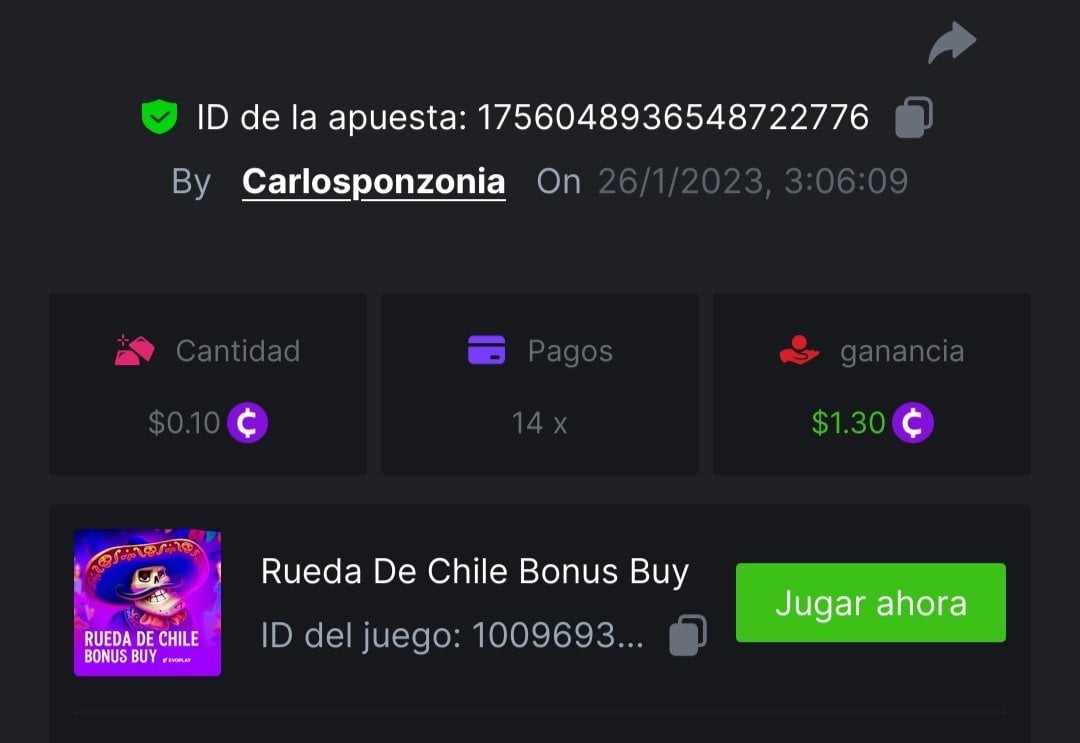1080x743 pixels.
Task: Open Carlosponzonia's profile link
Action: click(x=373, y=182)
